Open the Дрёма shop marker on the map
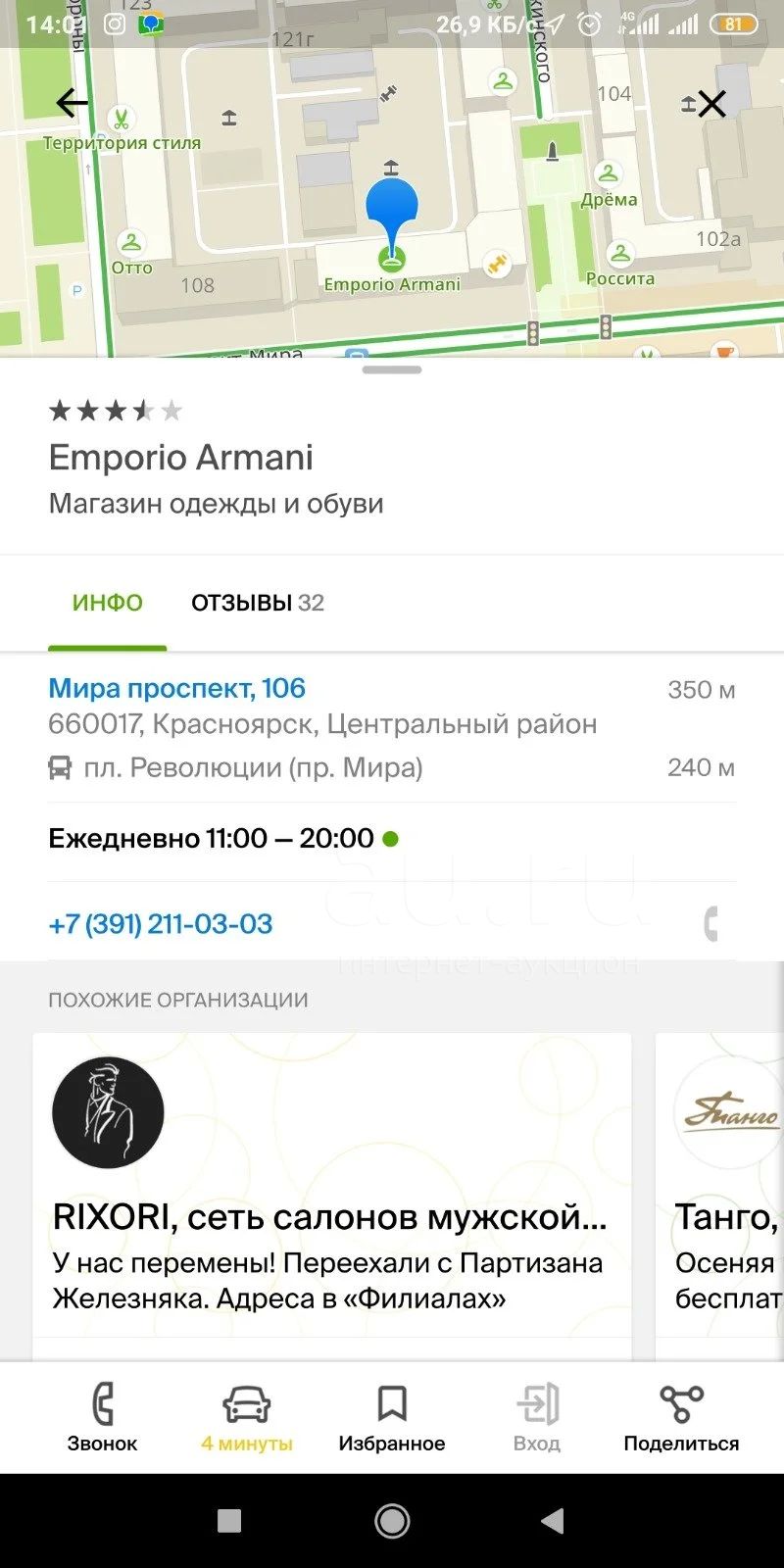 point(609,185)
